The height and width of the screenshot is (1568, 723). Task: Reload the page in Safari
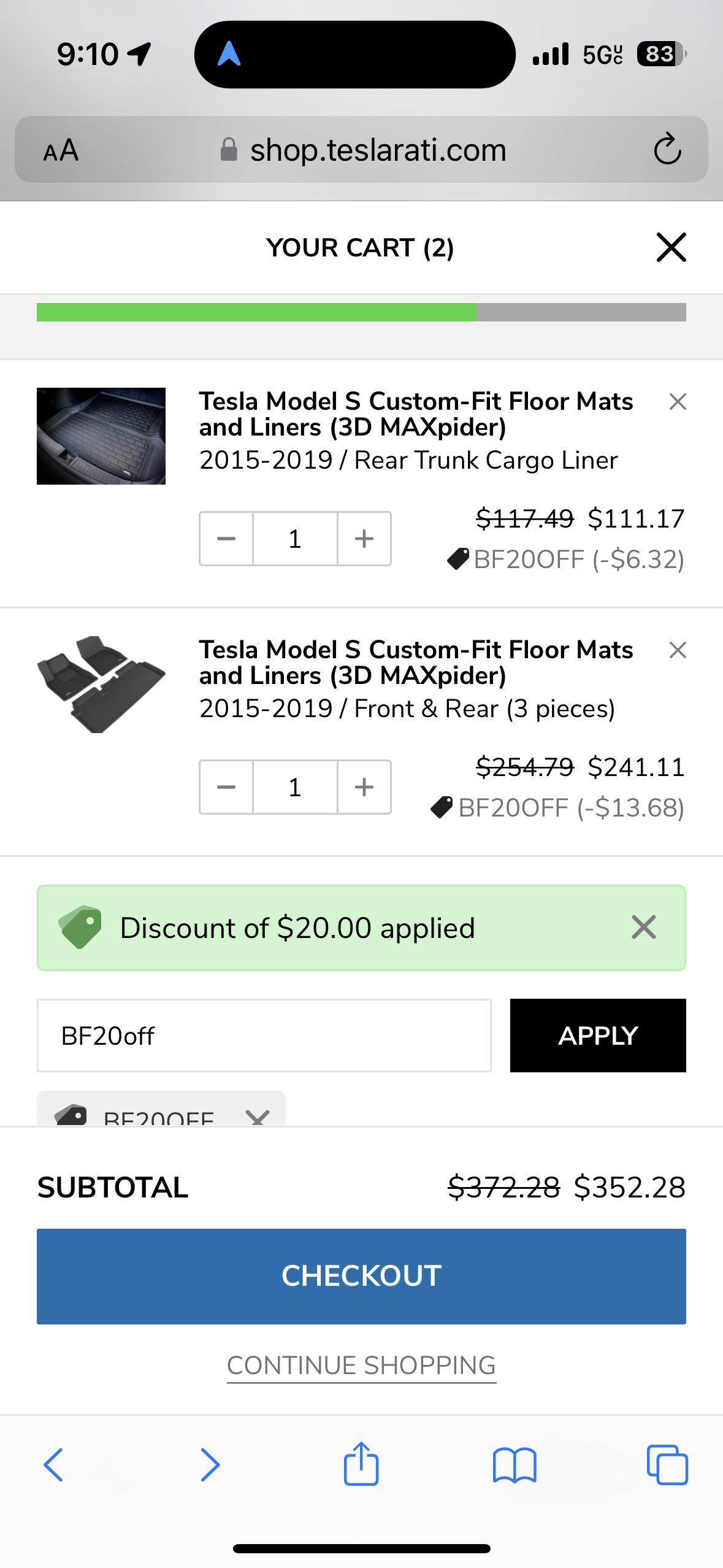667,150
